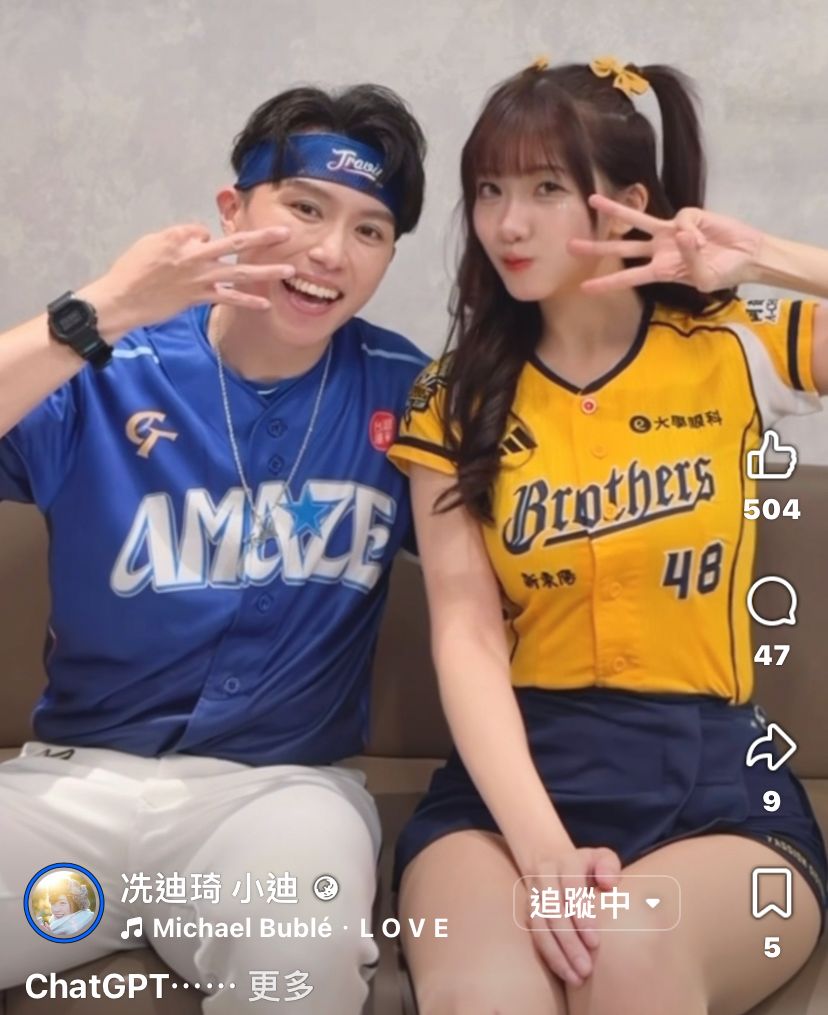Share this reel
The height and width of the screenshot is (1015, 828).
pyautogui.click(x=772, y=748)
